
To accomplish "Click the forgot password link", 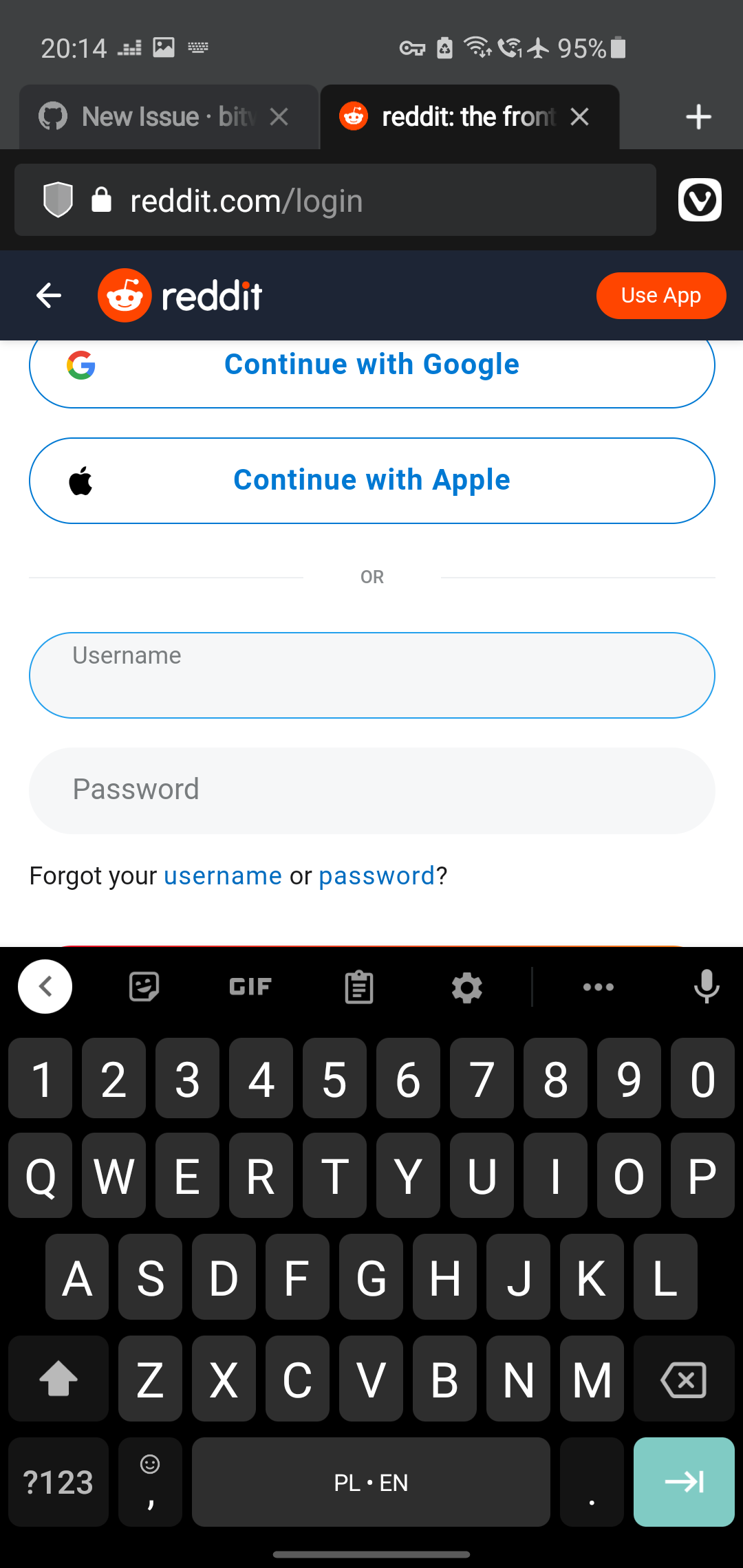I will point(376,875).
